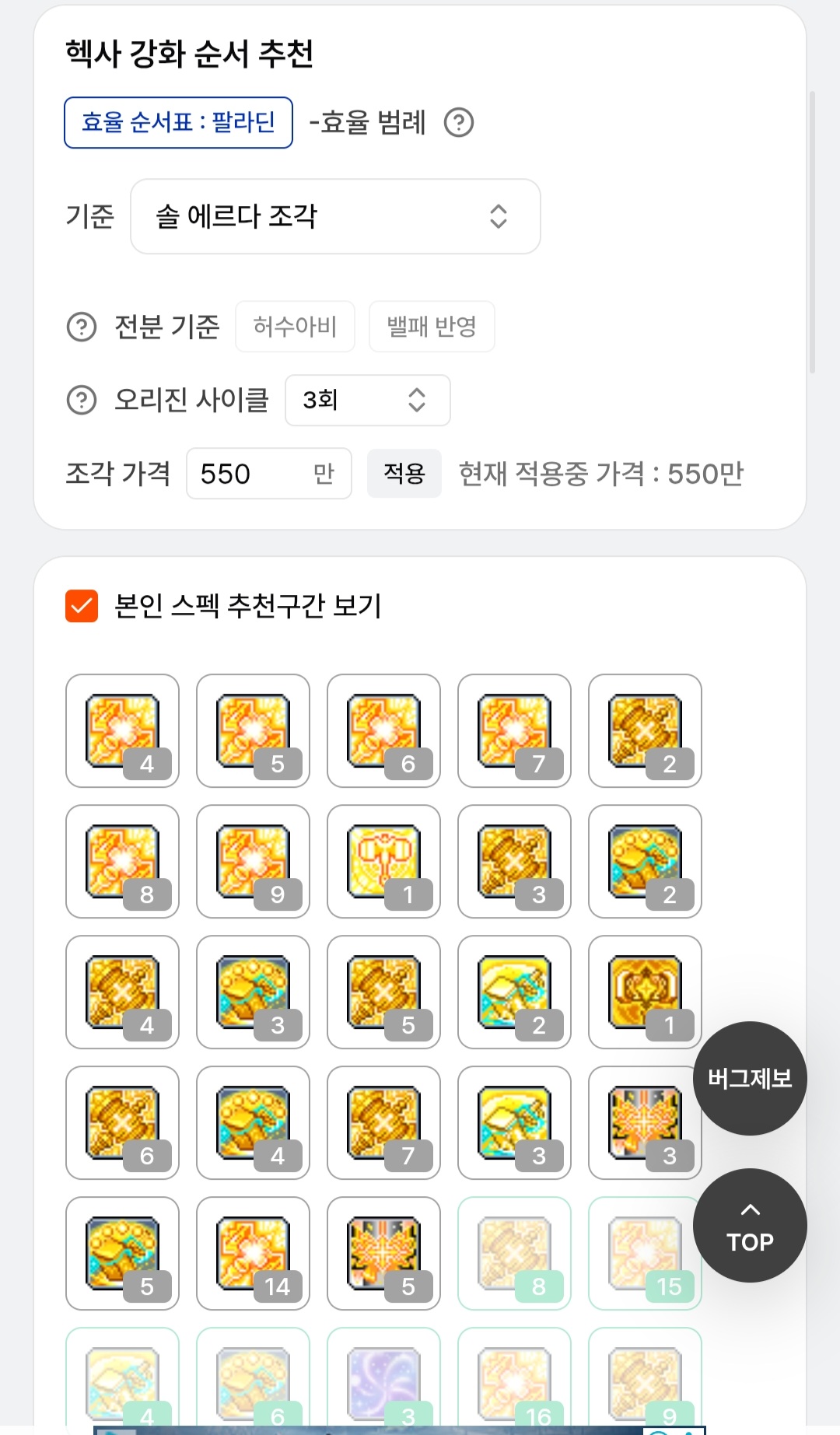Open the 버그제보 floating button
The height and width of the screenshot is (1435, 840).
[x=750, y=1078]
